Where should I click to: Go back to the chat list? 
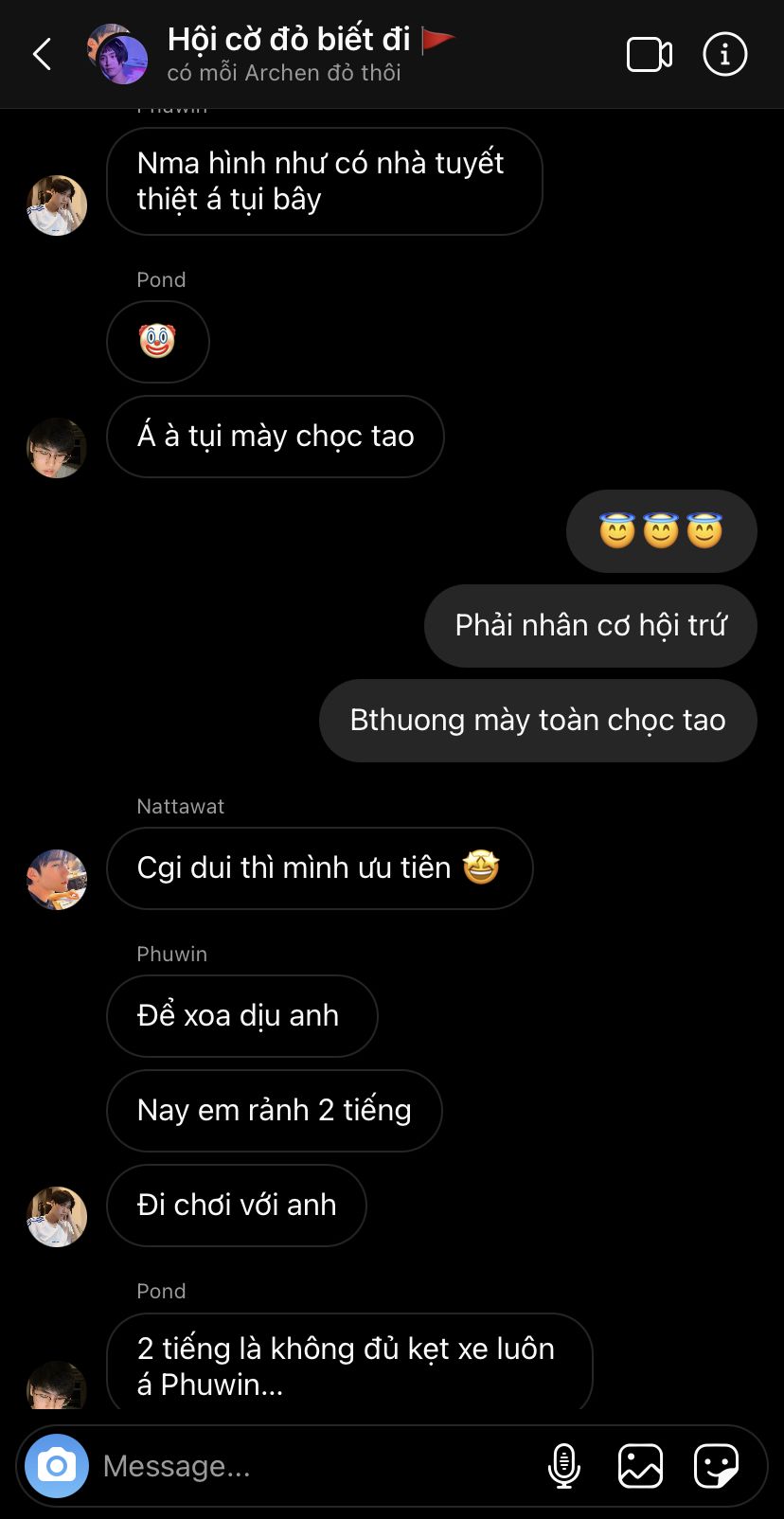(x=42, y=54)
